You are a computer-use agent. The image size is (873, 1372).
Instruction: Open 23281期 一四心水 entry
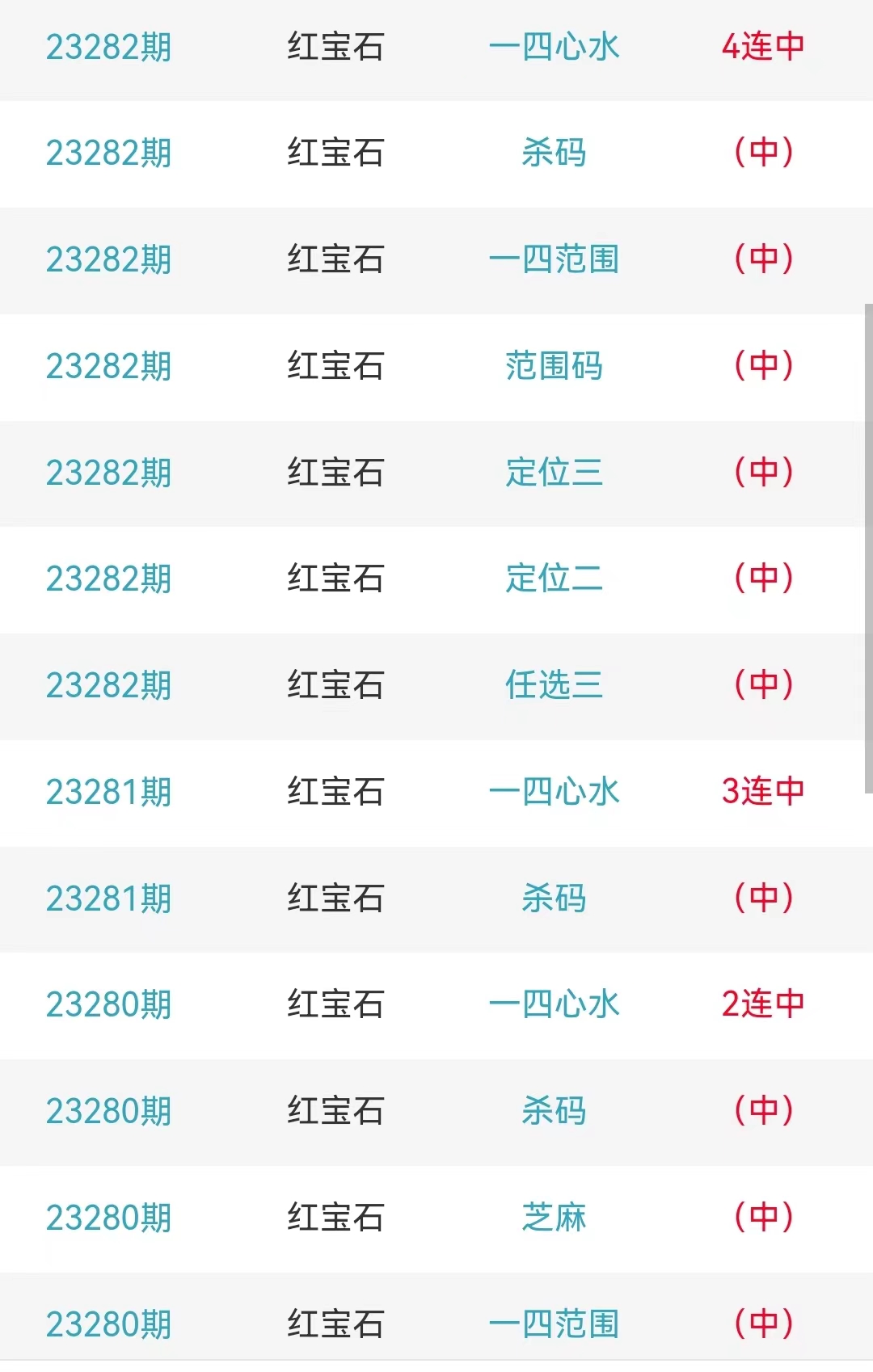tap(554, 792)
